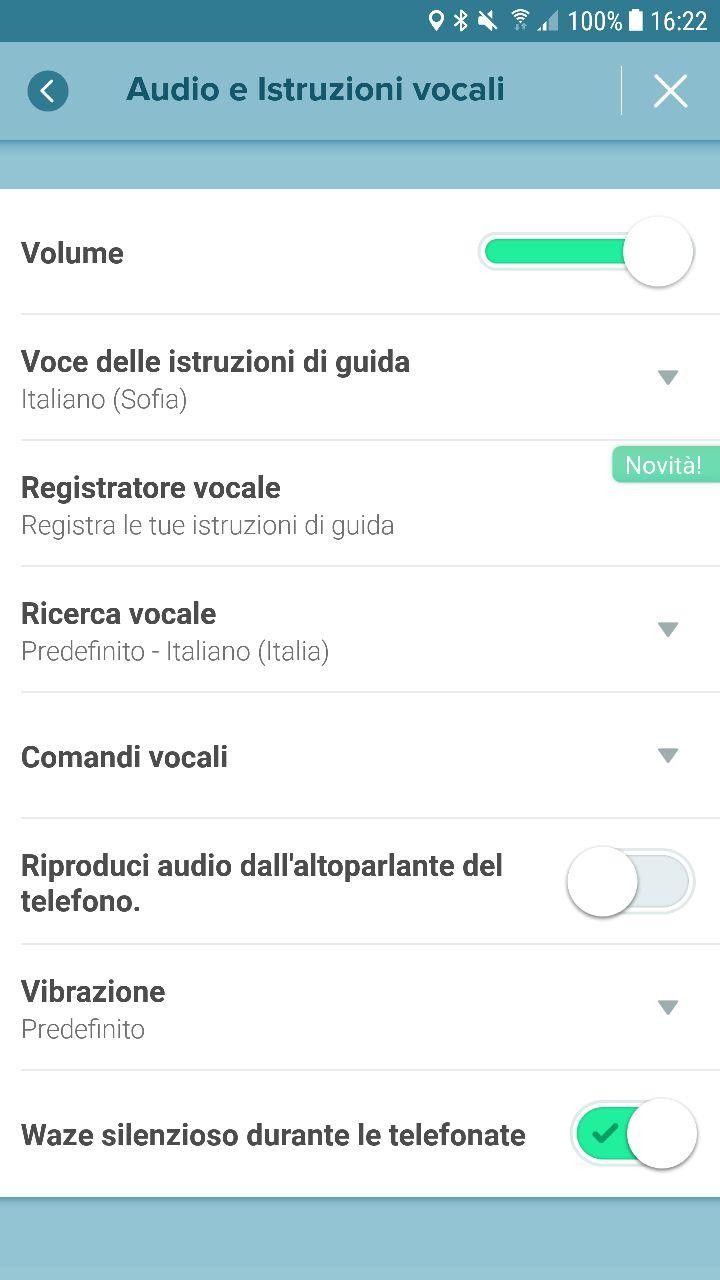Expand Comandi vocali options
The image size is (720, 1280).
coord(668,755)
